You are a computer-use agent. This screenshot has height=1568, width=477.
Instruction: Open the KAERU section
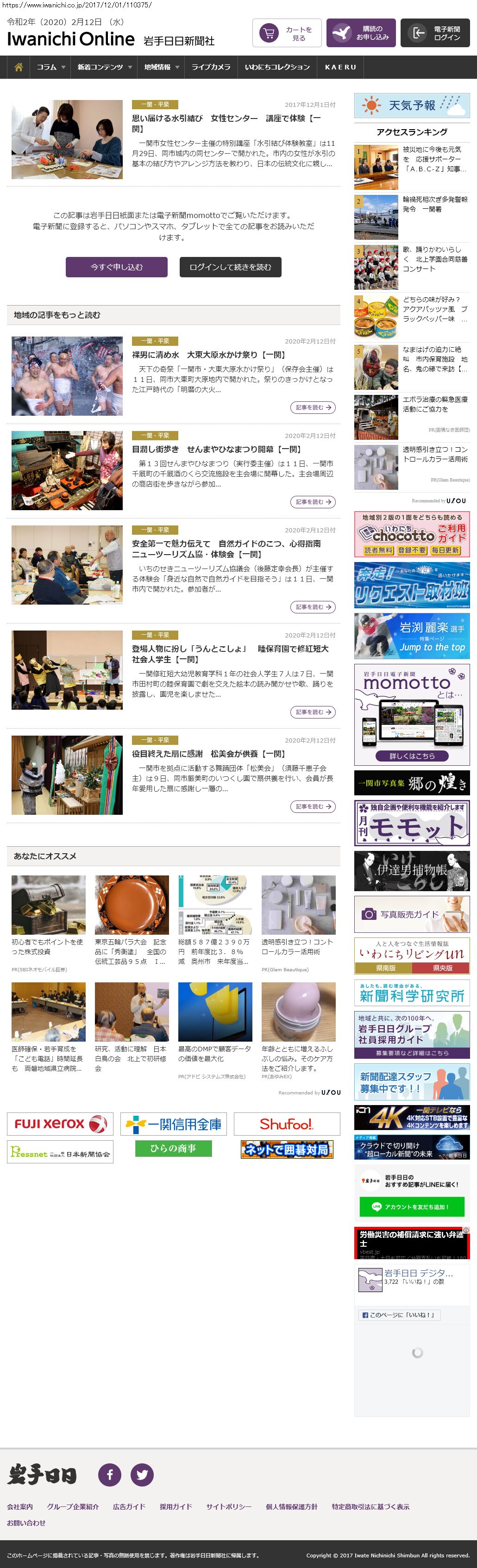coord(340,67)
